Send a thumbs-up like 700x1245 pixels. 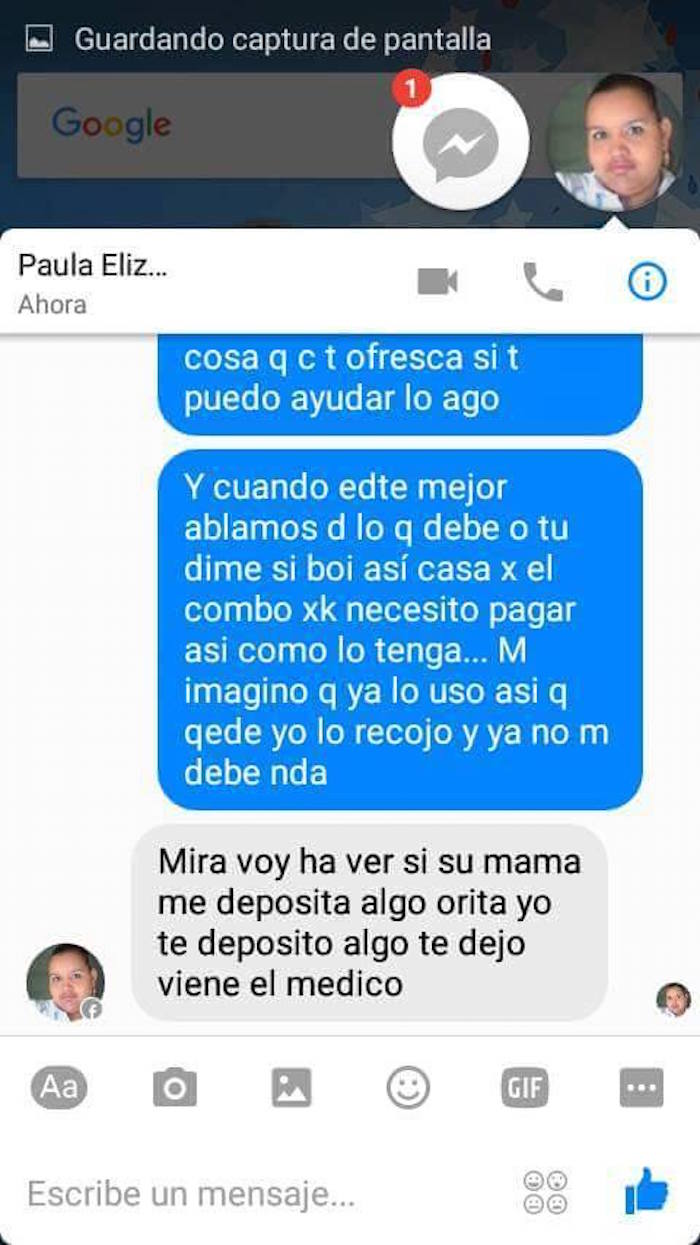(646, 1191)
